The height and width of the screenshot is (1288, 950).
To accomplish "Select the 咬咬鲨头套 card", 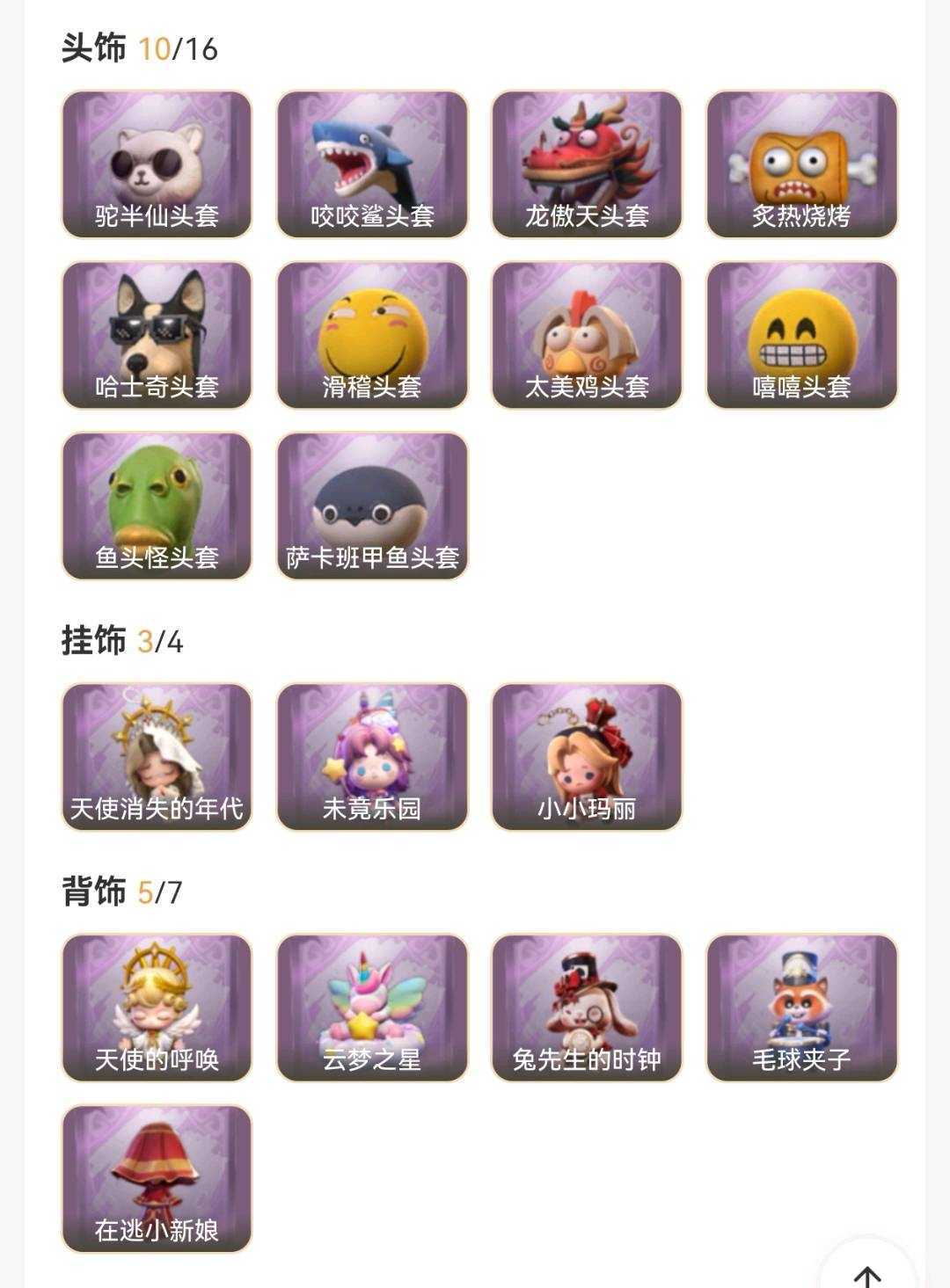I will point(372,164).
